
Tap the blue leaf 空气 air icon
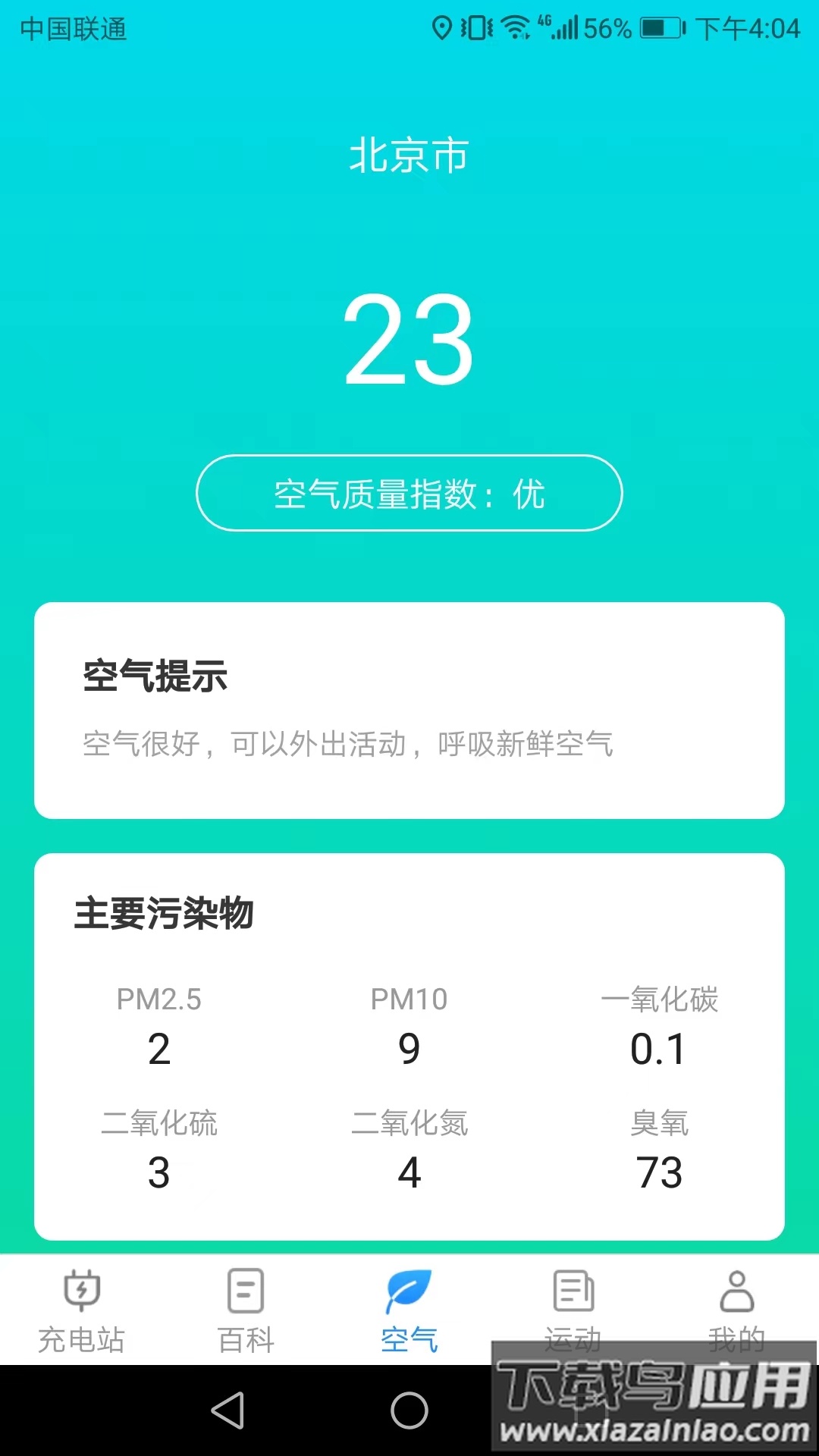pos(409,1289)
